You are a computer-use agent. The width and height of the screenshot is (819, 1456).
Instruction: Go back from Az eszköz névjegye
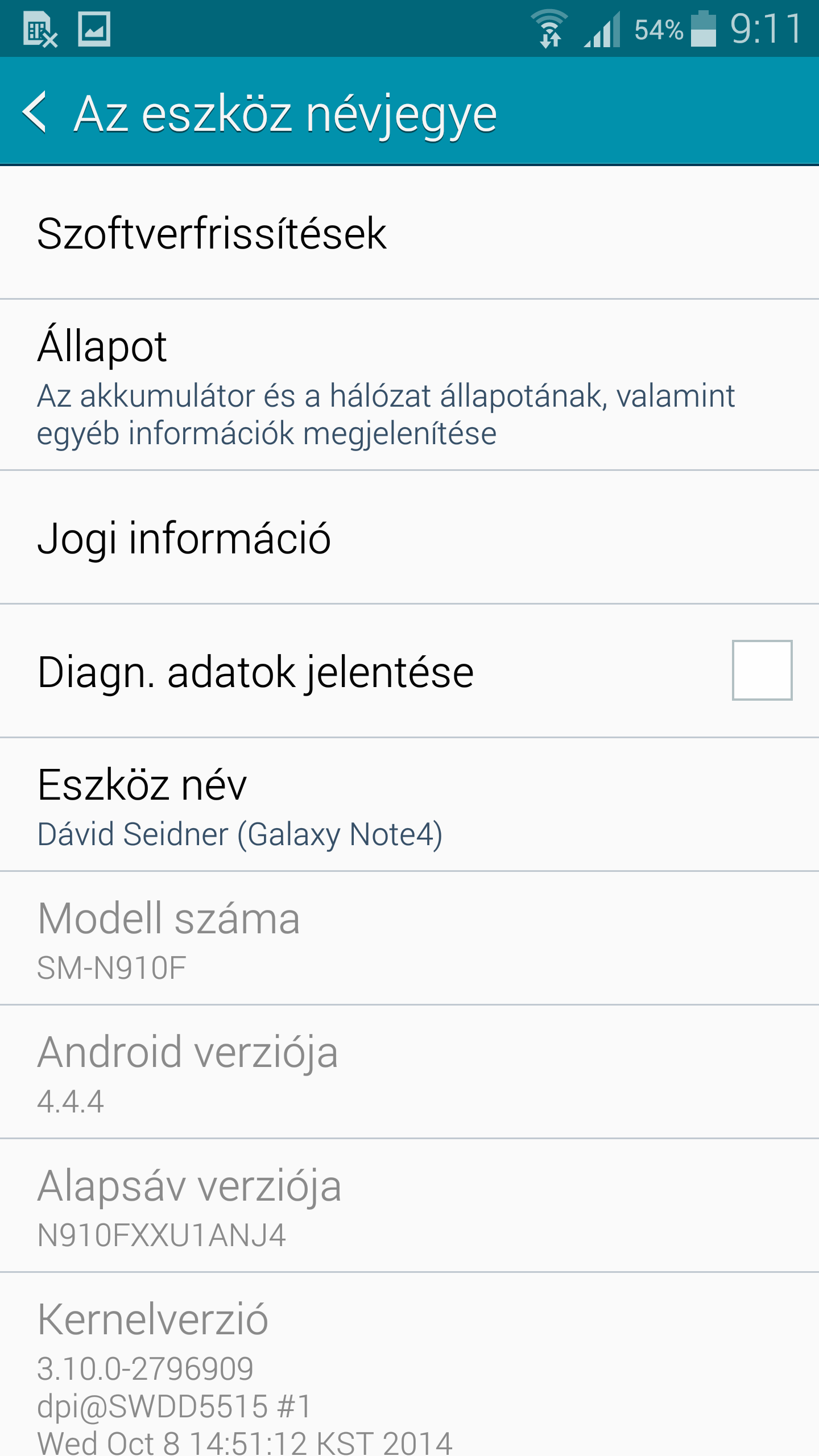35,113
